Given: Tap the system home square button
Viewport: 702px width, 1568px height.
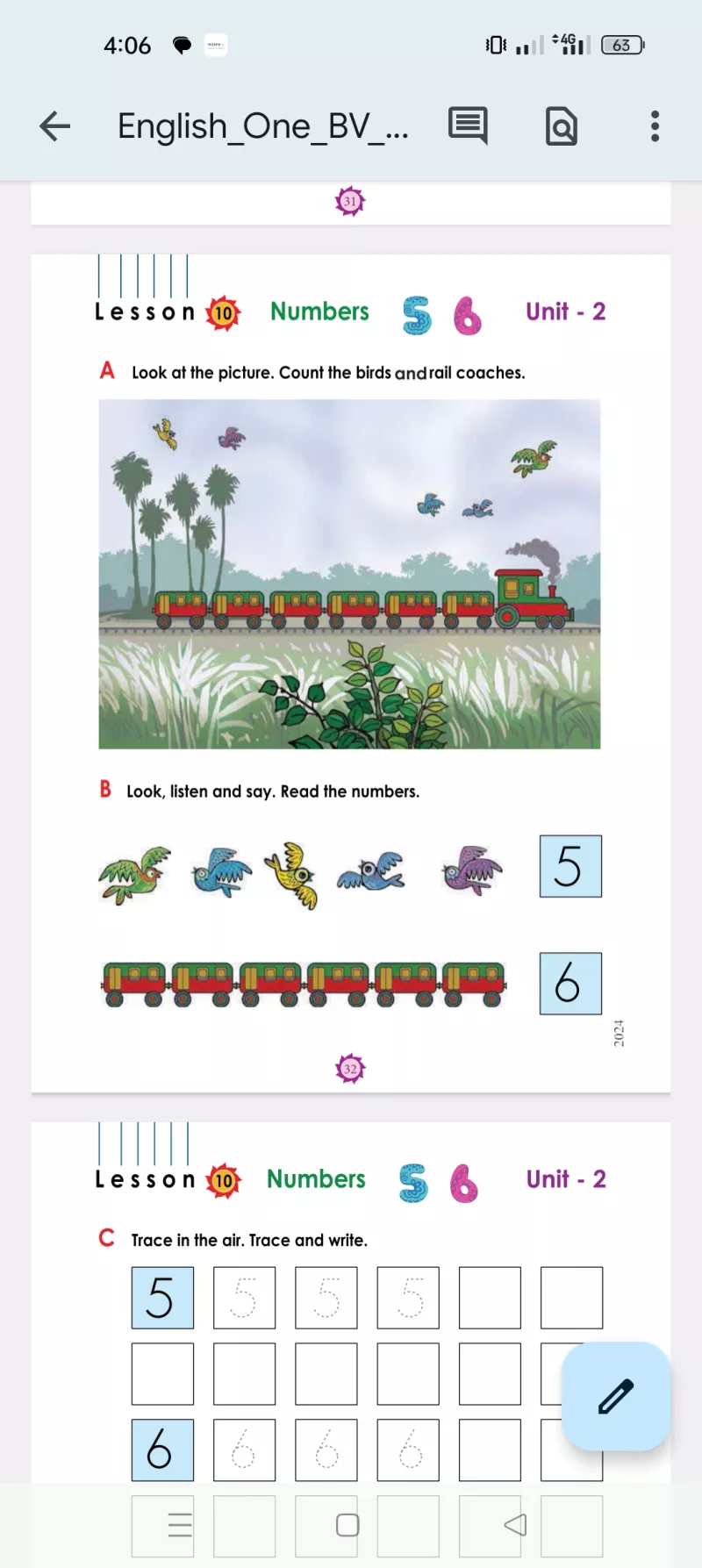Looking at the screenshot, I should [347, 1525].
